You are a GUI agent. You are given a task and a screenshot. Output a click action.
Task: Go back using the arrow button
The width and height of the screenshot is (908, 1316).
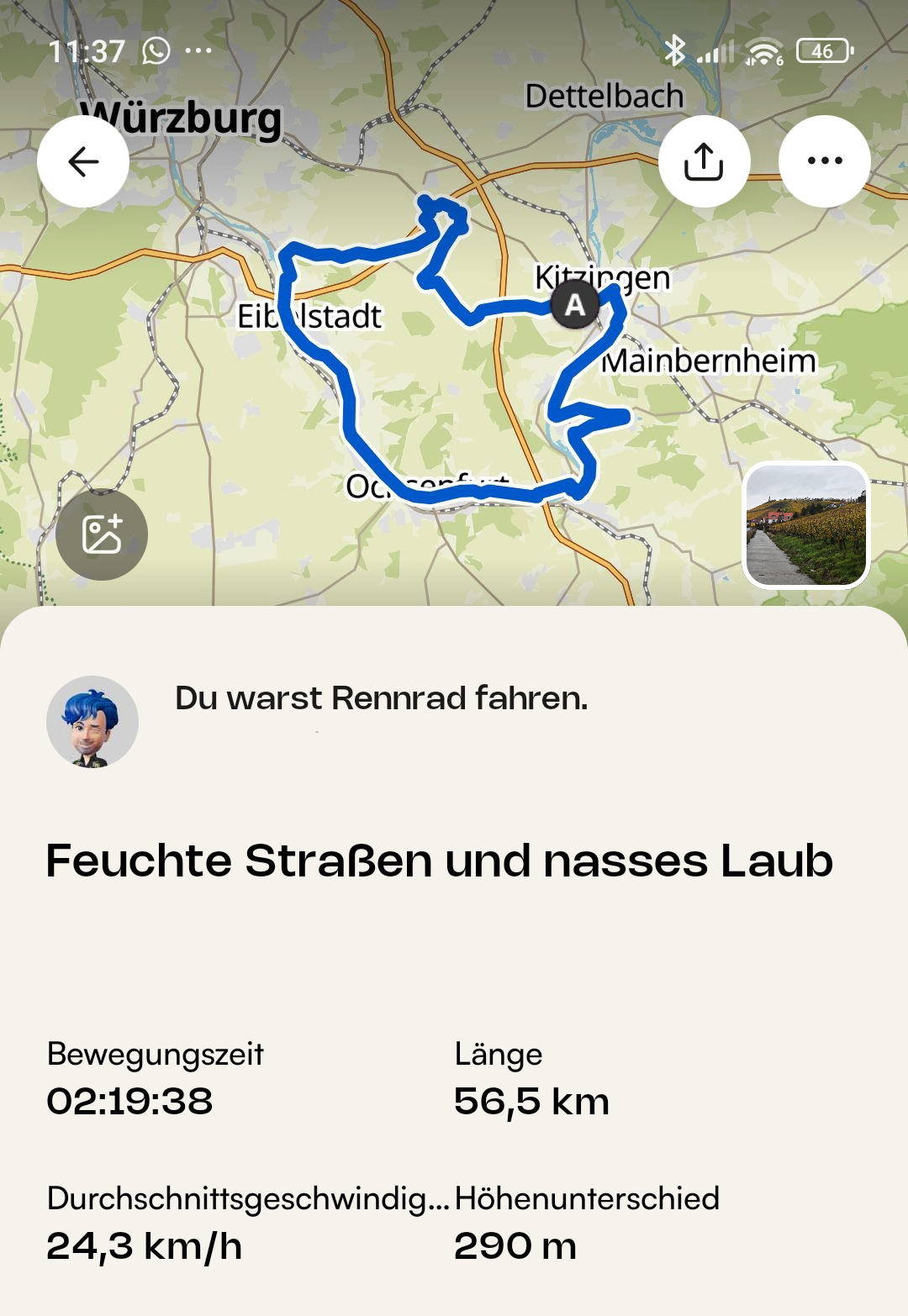click(83, 161)
